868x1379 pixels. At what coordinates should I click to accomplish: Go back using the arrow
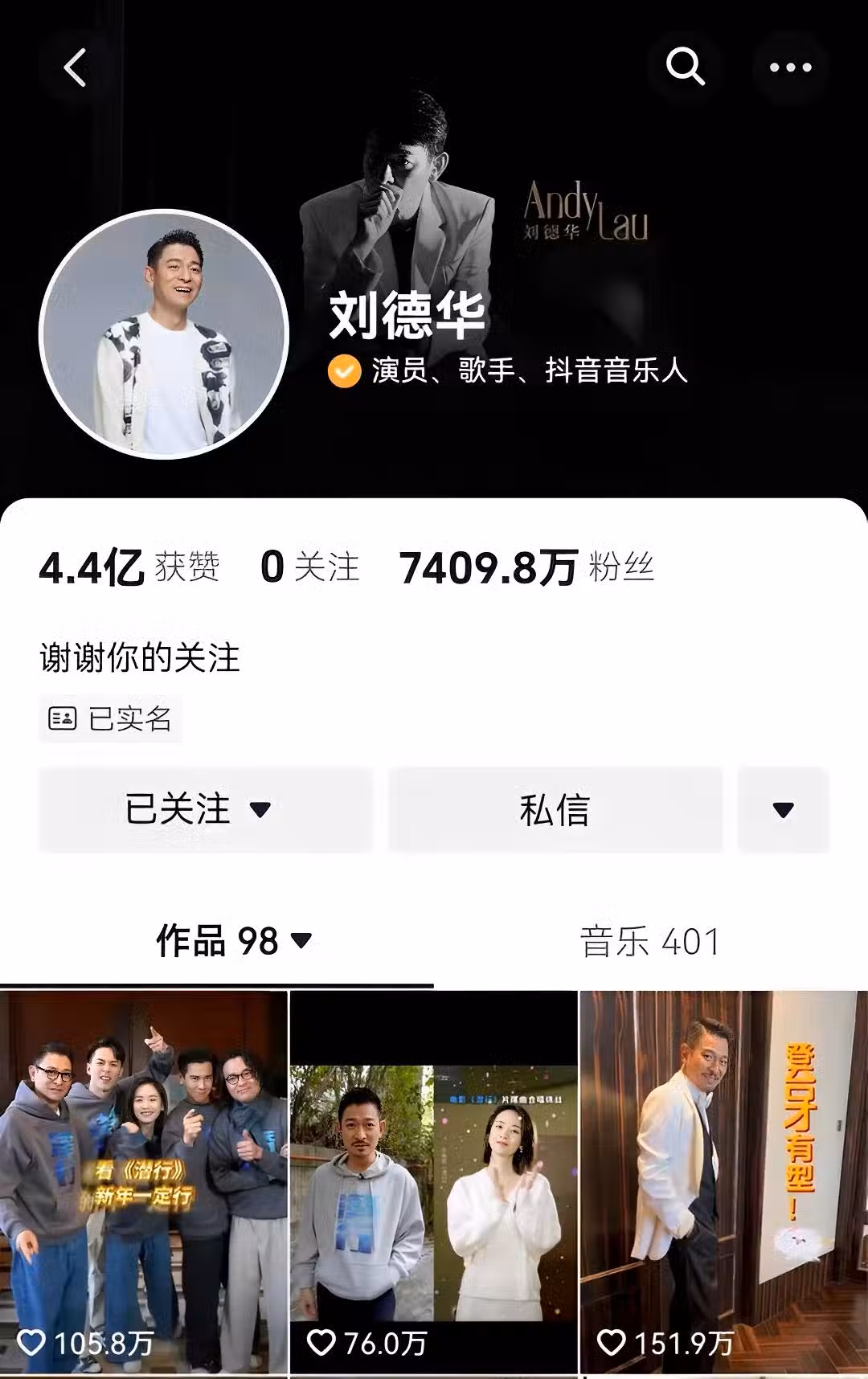[76, 68]
